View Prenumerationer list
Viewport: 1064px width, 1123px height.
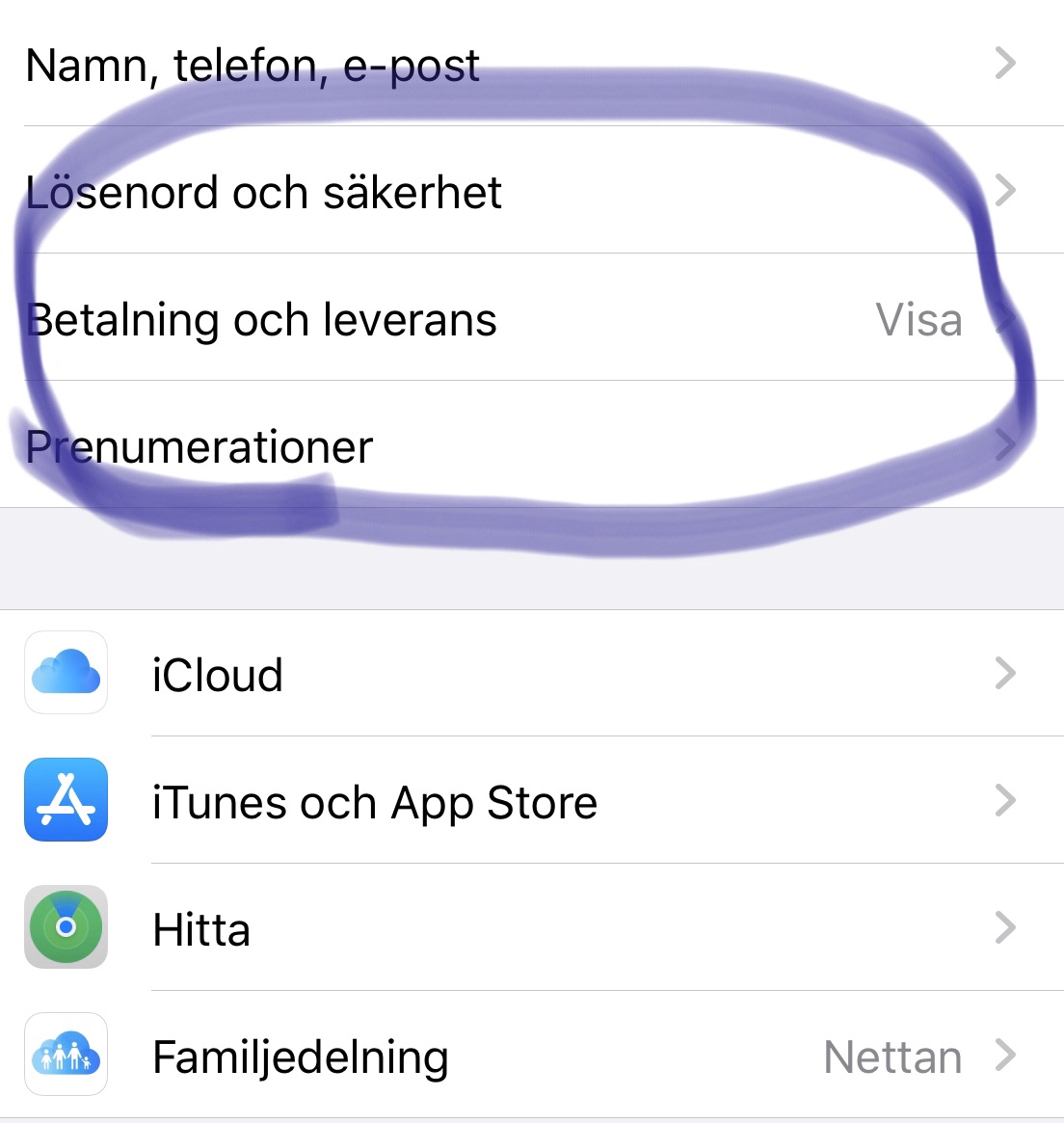pos(199,446)
